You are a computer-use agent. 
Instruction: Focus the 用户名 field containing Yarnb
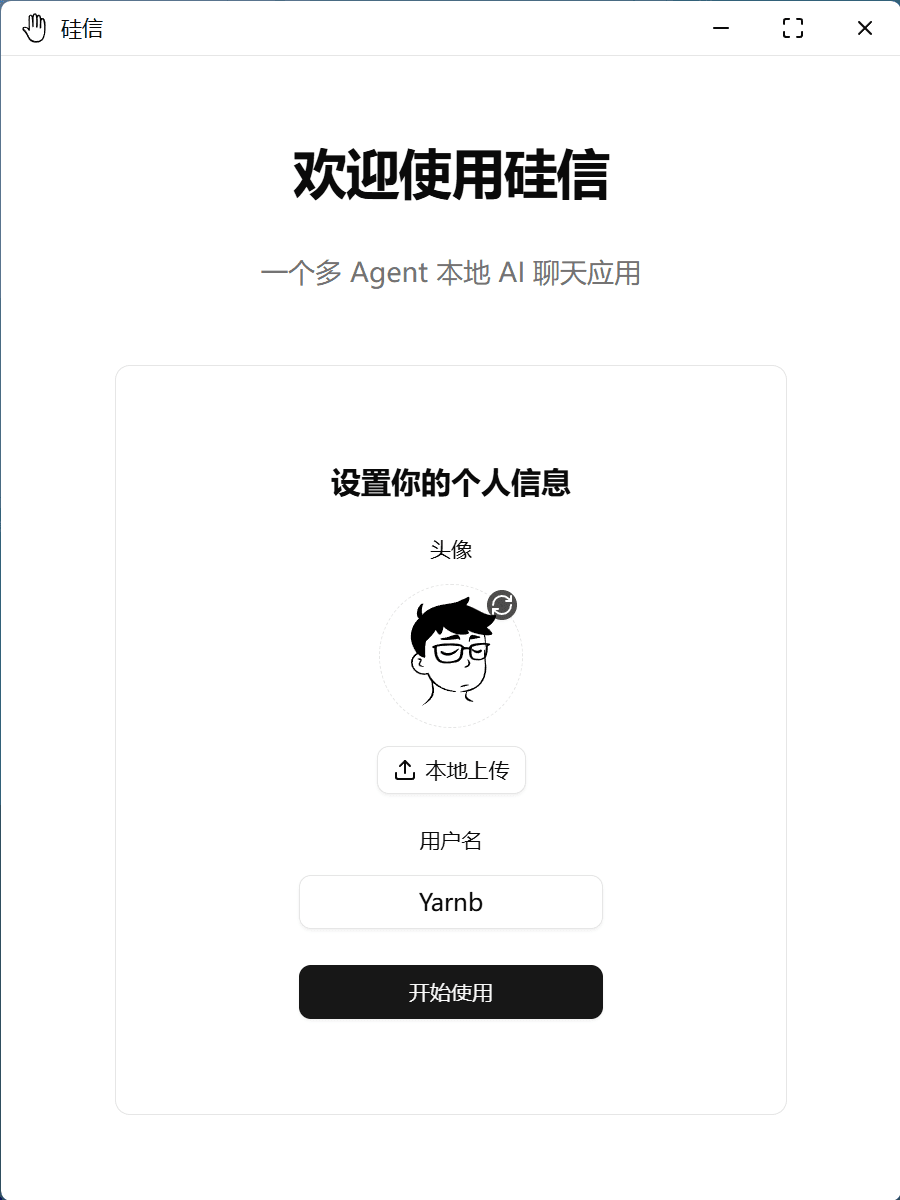click(451, 902)
